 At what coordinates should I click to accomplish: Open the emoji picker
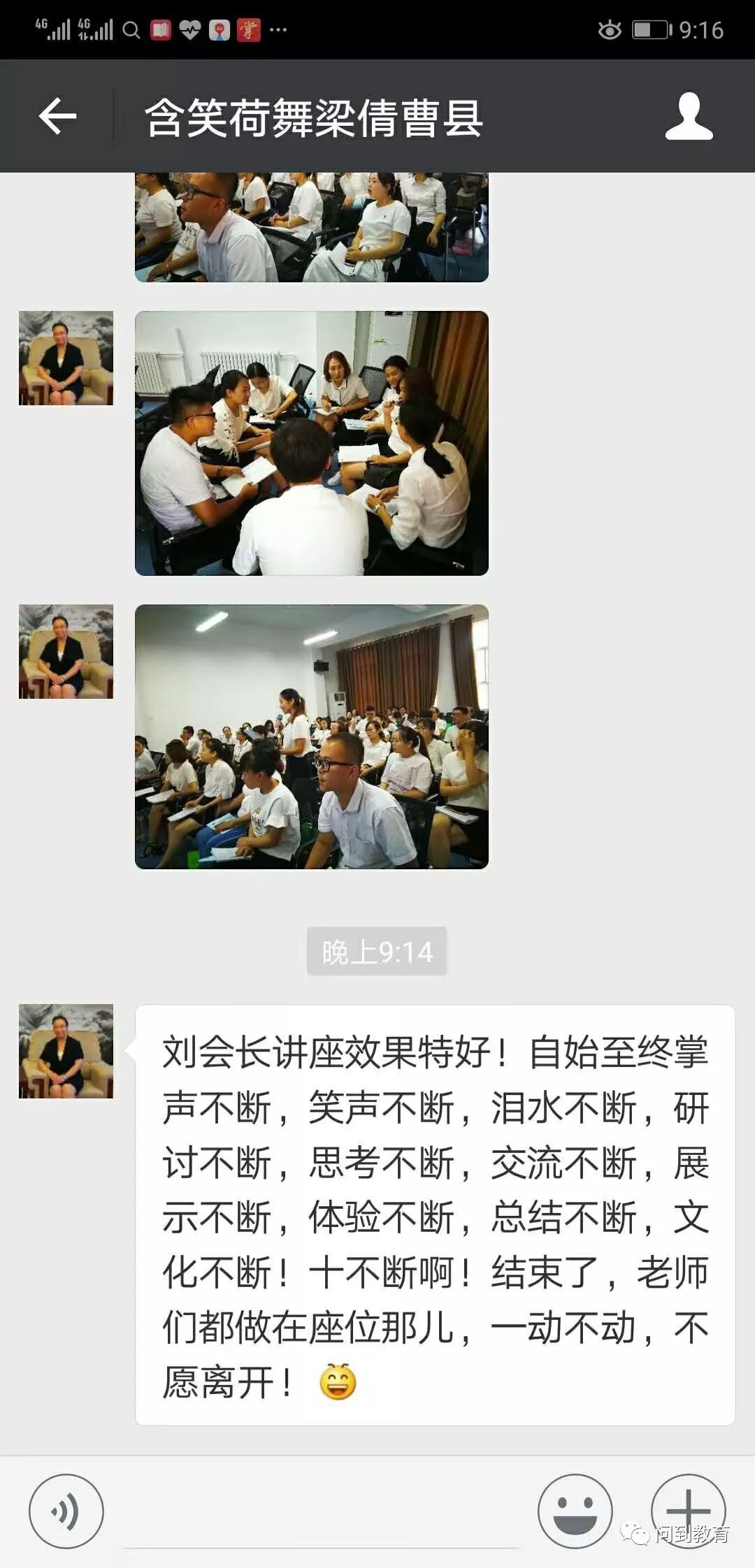coord(575,1511)
